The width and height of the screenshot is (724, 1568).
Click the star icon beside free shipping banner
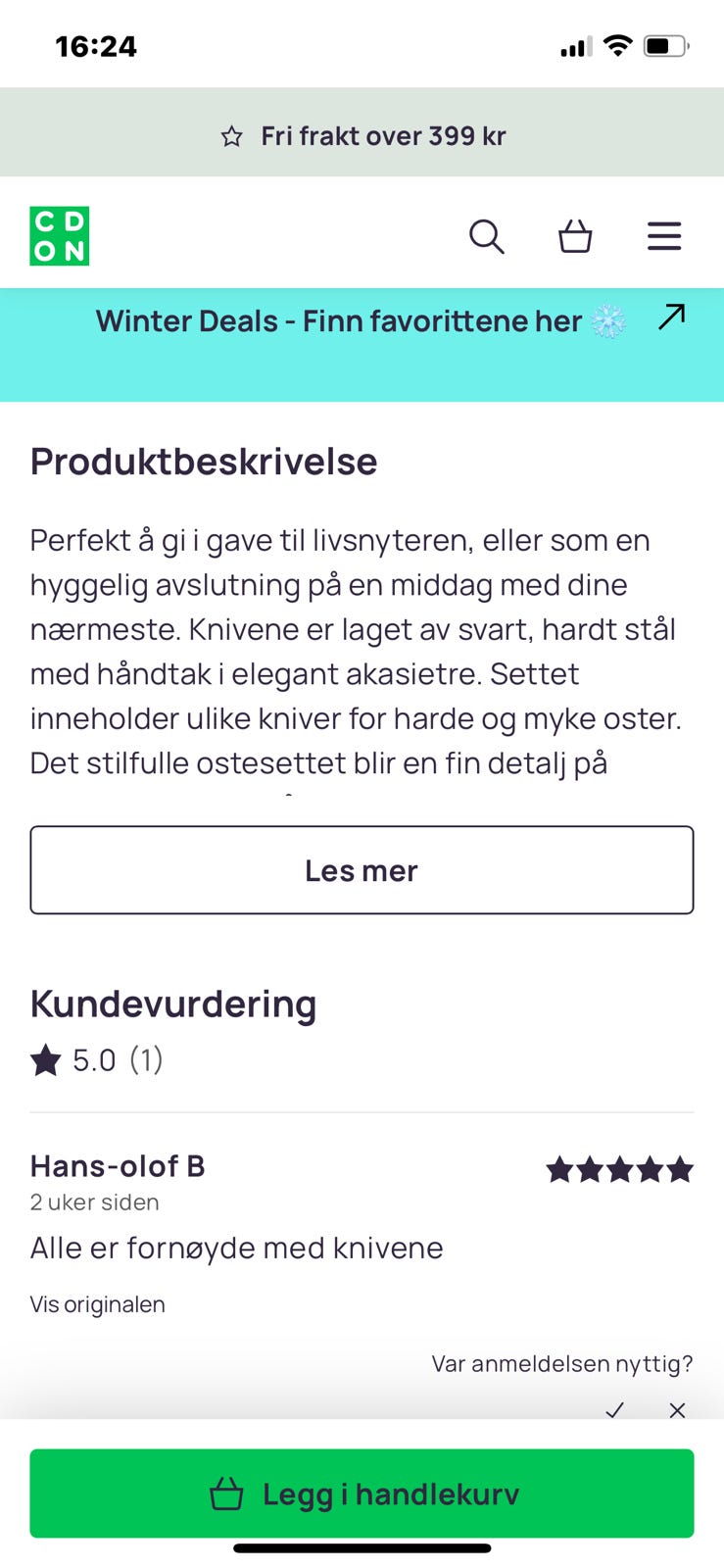point(232,135)
